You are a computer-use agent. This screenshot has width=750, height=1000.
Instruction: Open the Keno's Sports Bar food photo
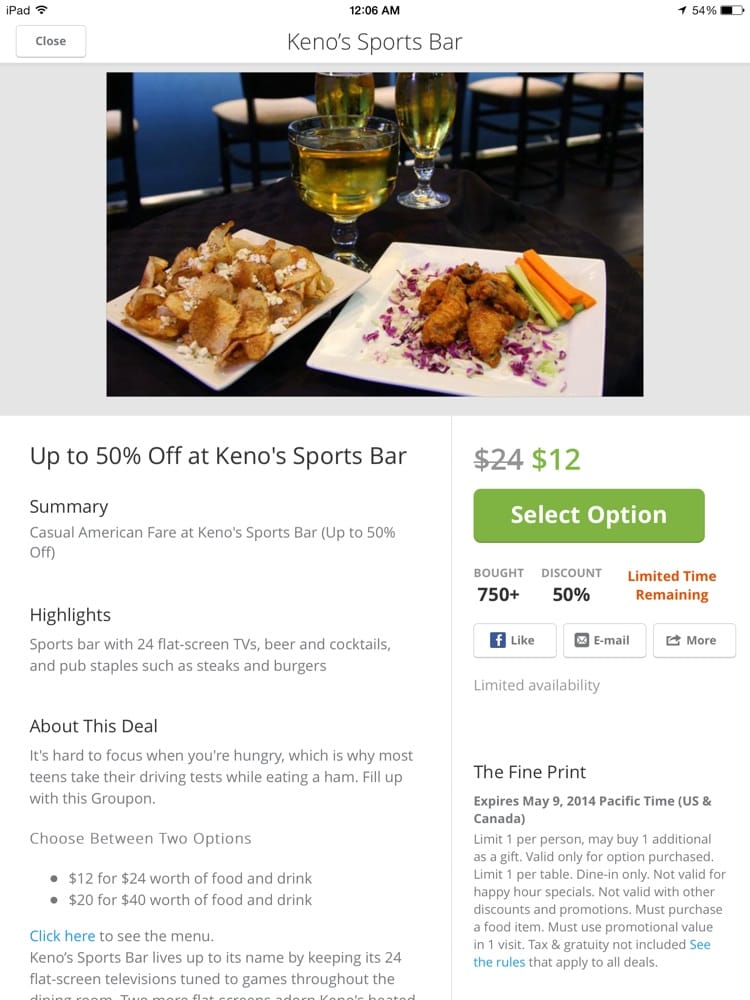coord(375,234)
